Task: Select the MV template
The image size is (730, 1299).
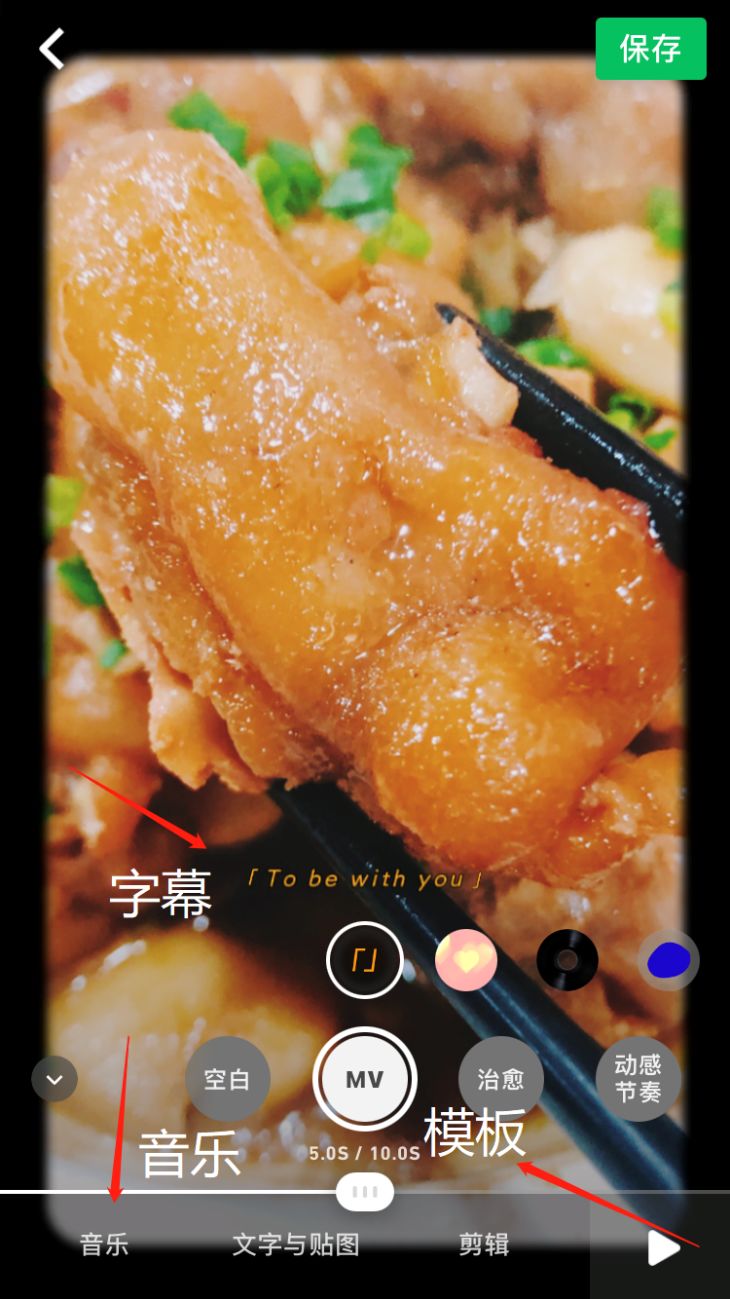Action: (365, 1079)
